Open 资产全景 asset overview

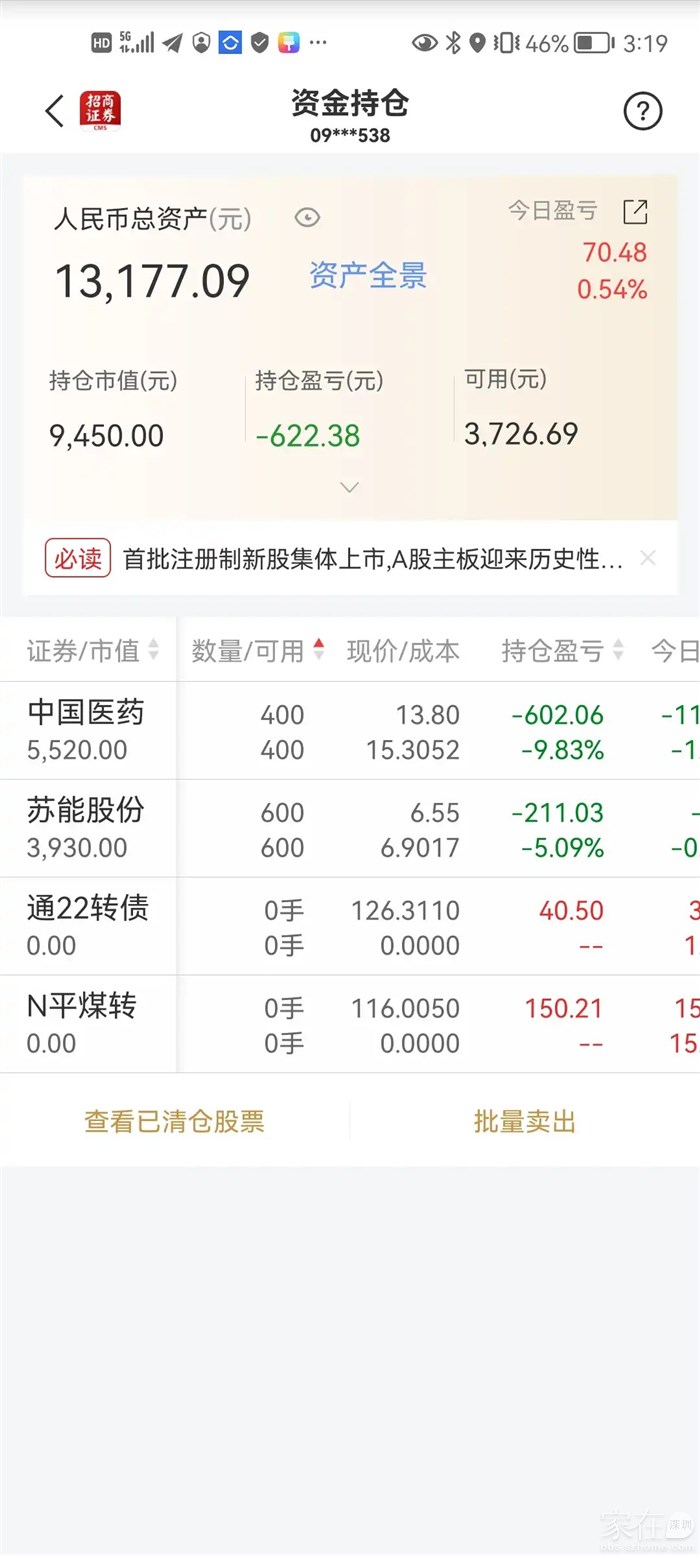point(368,275)
